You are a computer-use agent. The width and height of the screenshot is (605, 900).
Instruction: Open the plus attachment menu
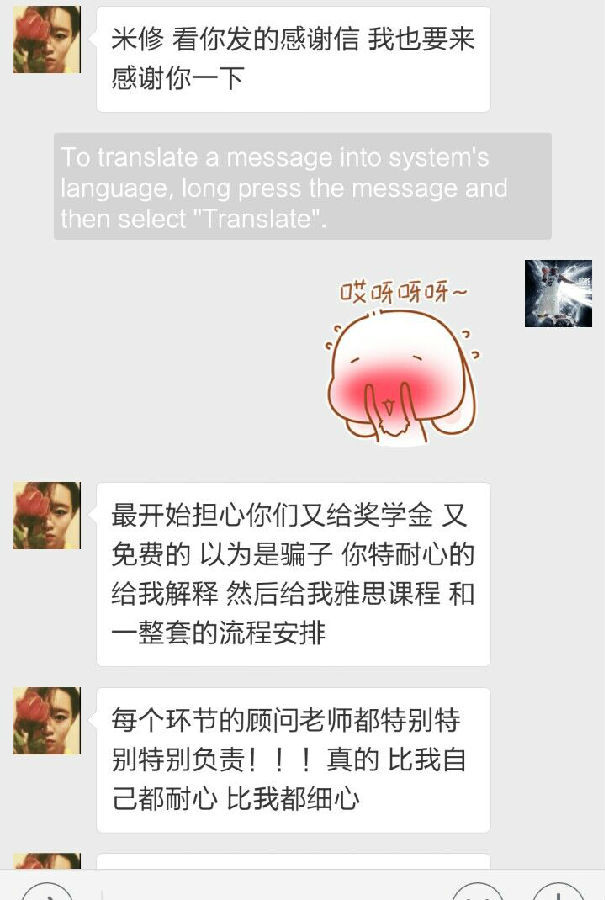coord(558,892)
